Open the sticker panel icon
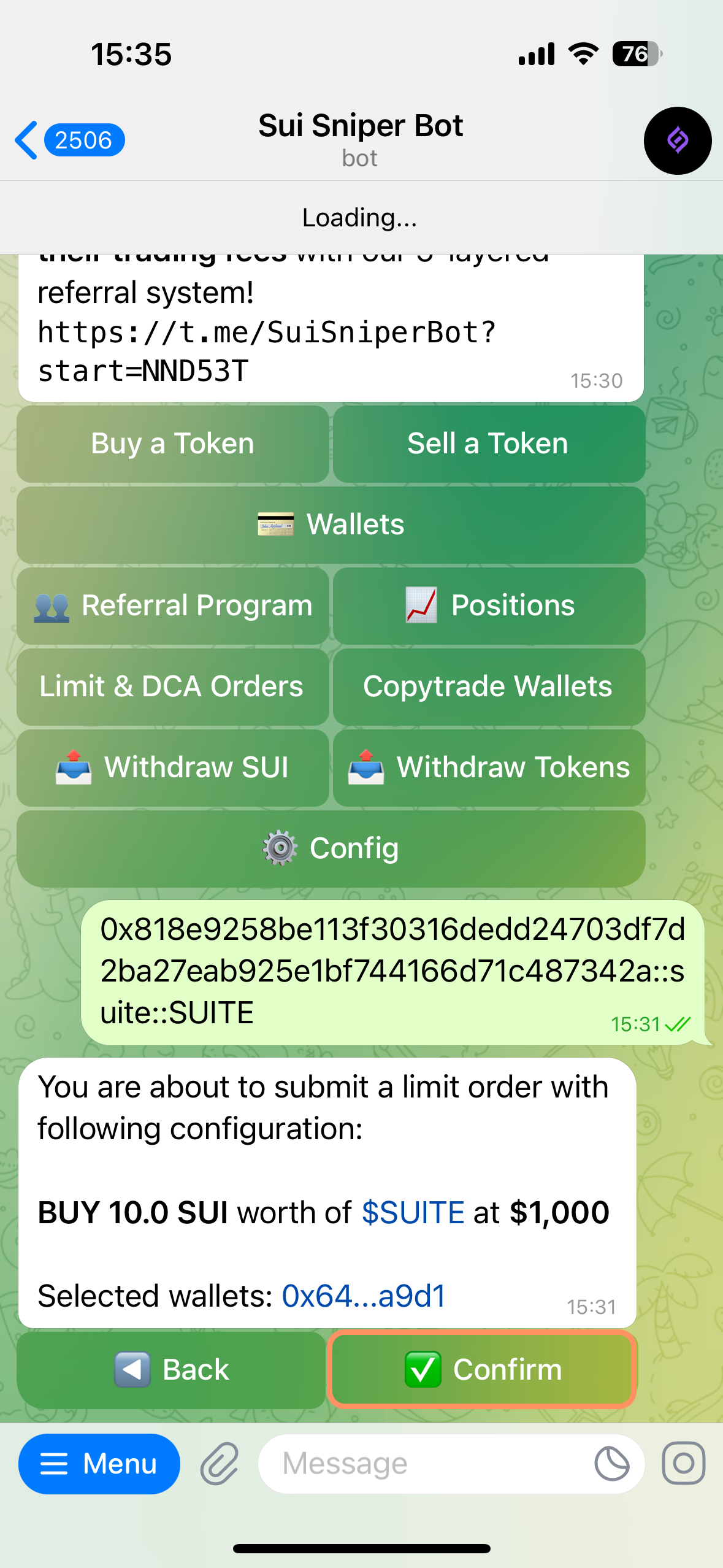Viewport: 723px width, 1568px height. click(611, 1464)
